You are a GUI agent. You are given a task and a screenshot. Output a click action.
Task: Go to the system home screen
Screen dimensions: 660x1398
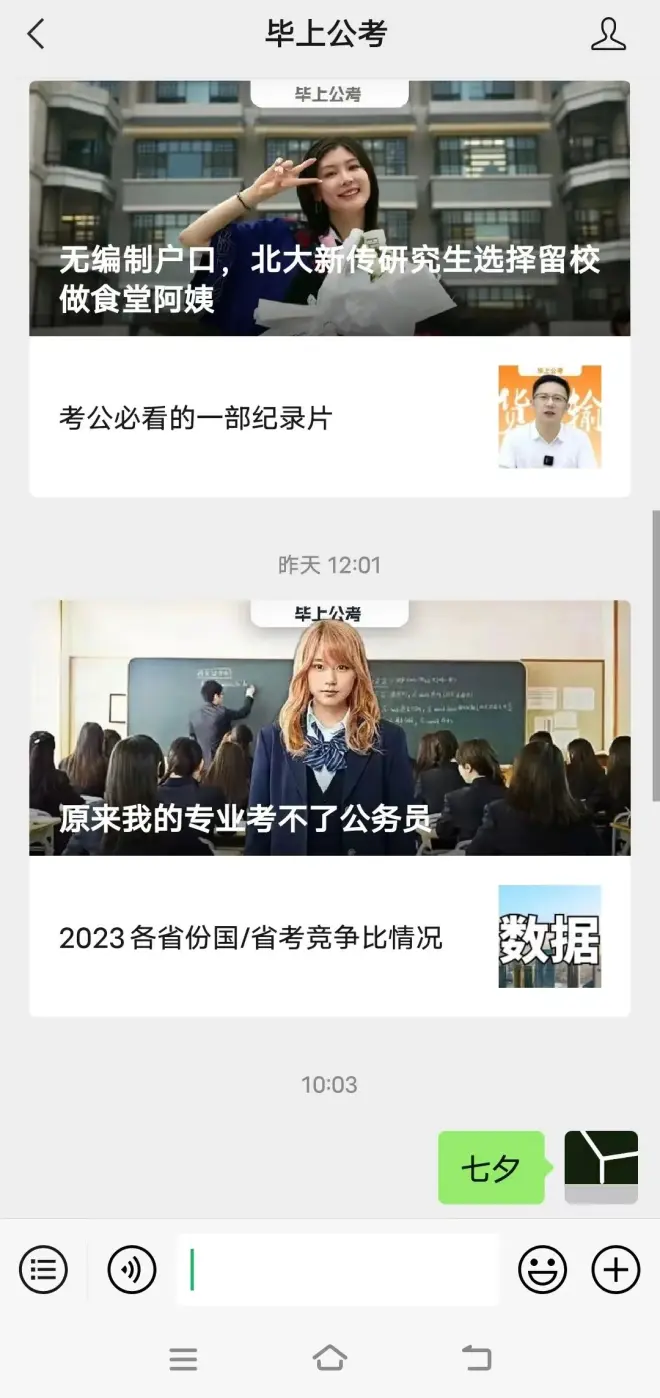[x=329, y=1358]
